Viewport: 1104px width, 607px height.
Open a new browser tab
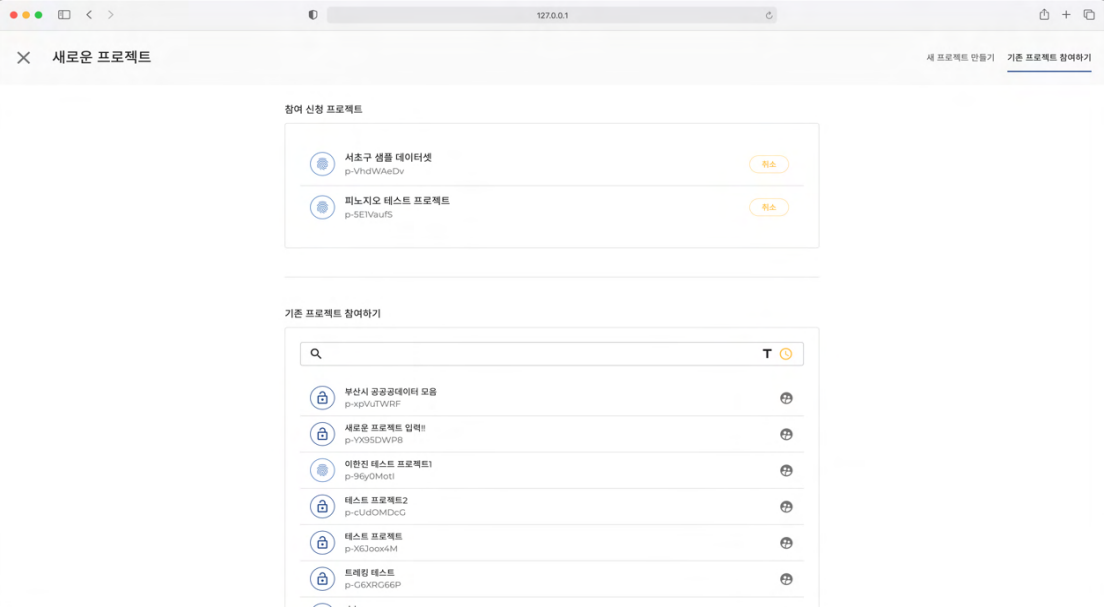coord(1066,15)
